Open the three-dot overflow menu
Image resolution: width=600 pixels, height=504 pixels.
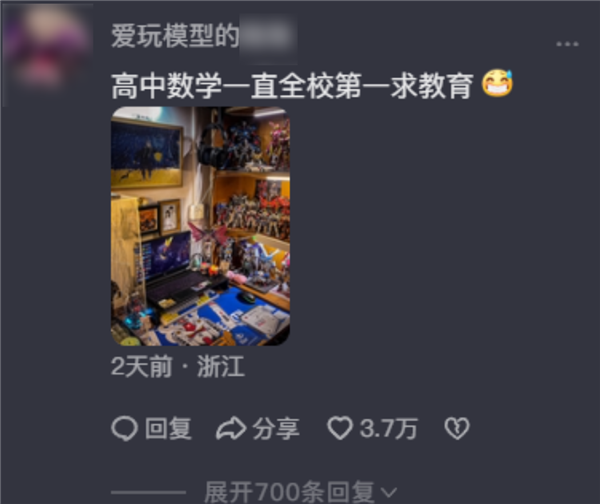(x=567, y=45)
